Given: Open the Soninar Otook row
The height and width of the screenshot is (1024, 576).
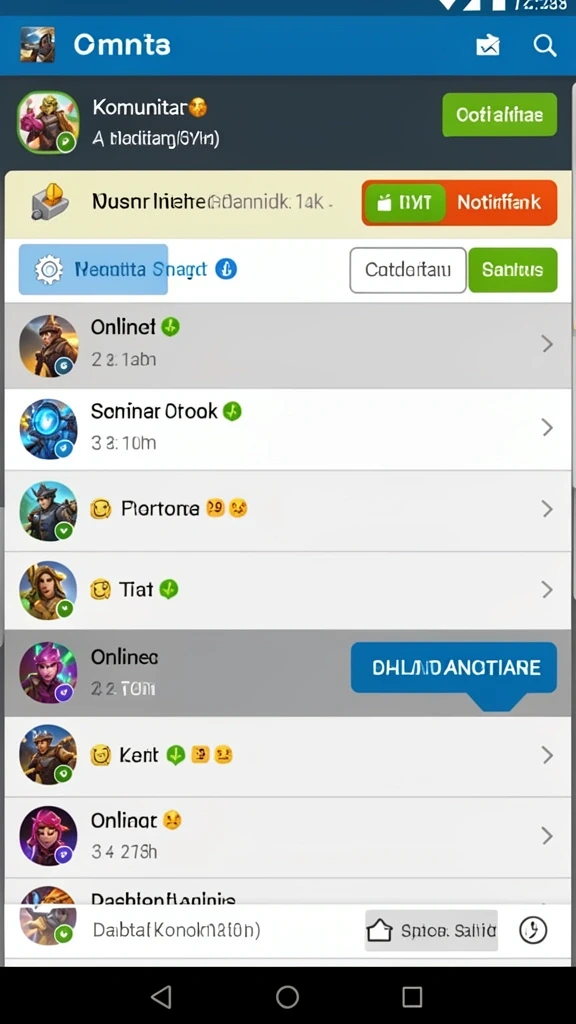Looking at the screenshot, I should point(288,429).
